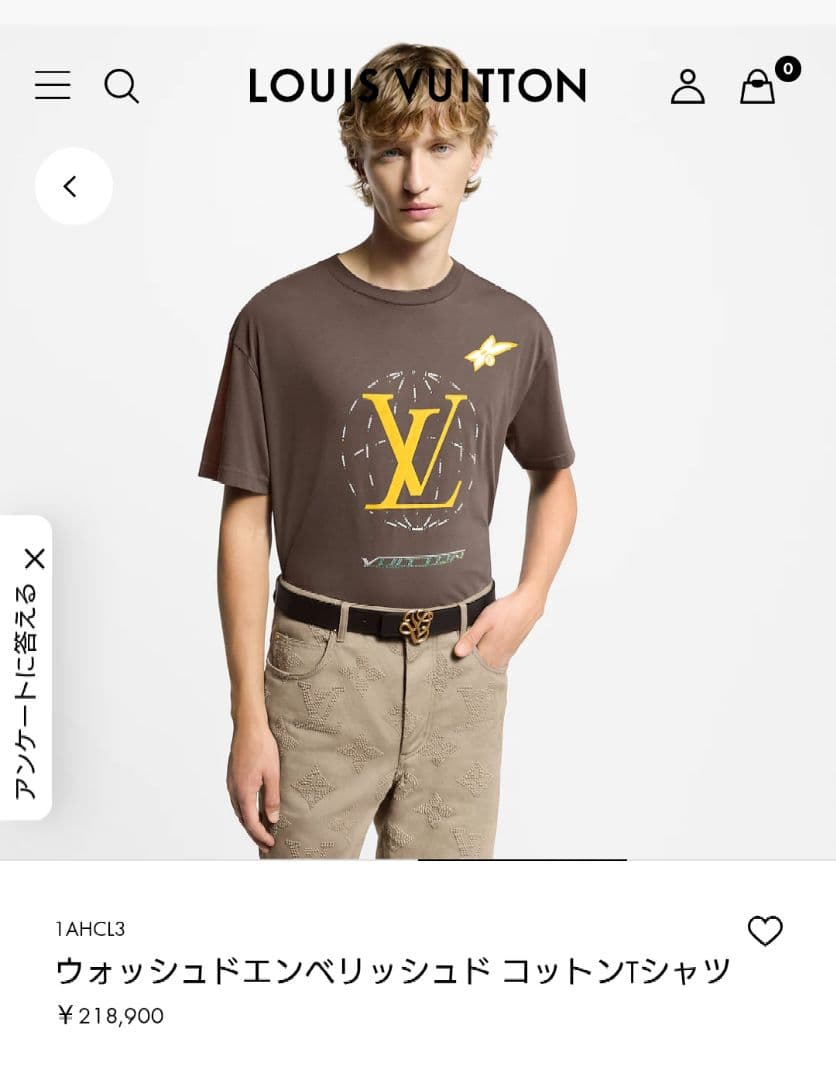The image size is (836, 1080).
Task: Return to homepage via LOUIS VUITTON wordmark
Action: point(417,85)
